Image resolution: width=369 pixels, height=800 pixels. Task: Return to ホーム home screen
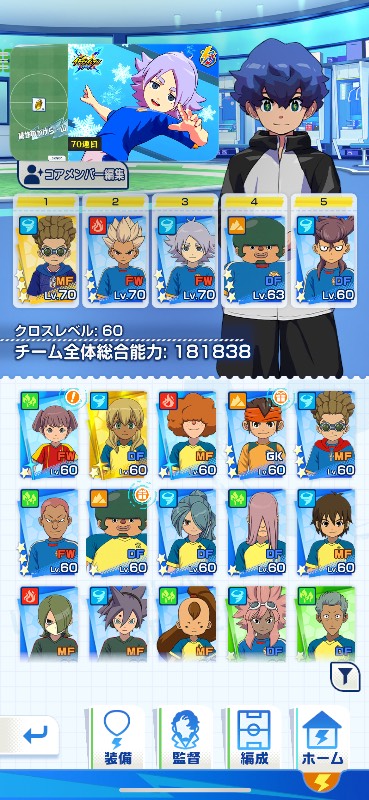[x=323, y=738]
